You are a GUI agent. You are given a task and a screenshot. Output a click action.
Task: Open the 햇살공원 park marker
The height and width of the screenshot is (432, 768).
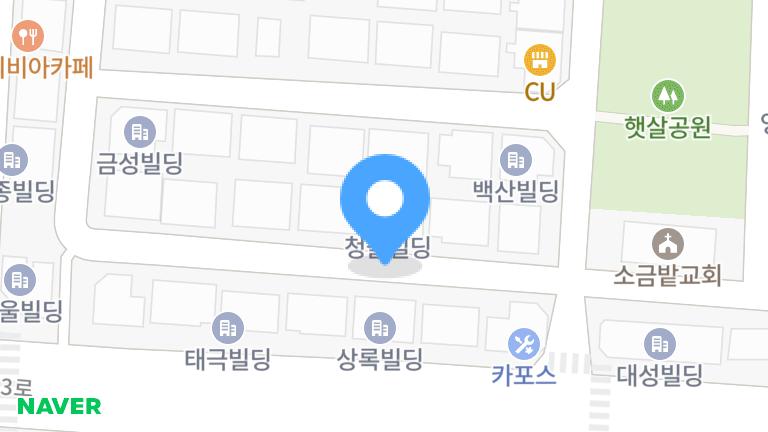[x=667, y=97]
